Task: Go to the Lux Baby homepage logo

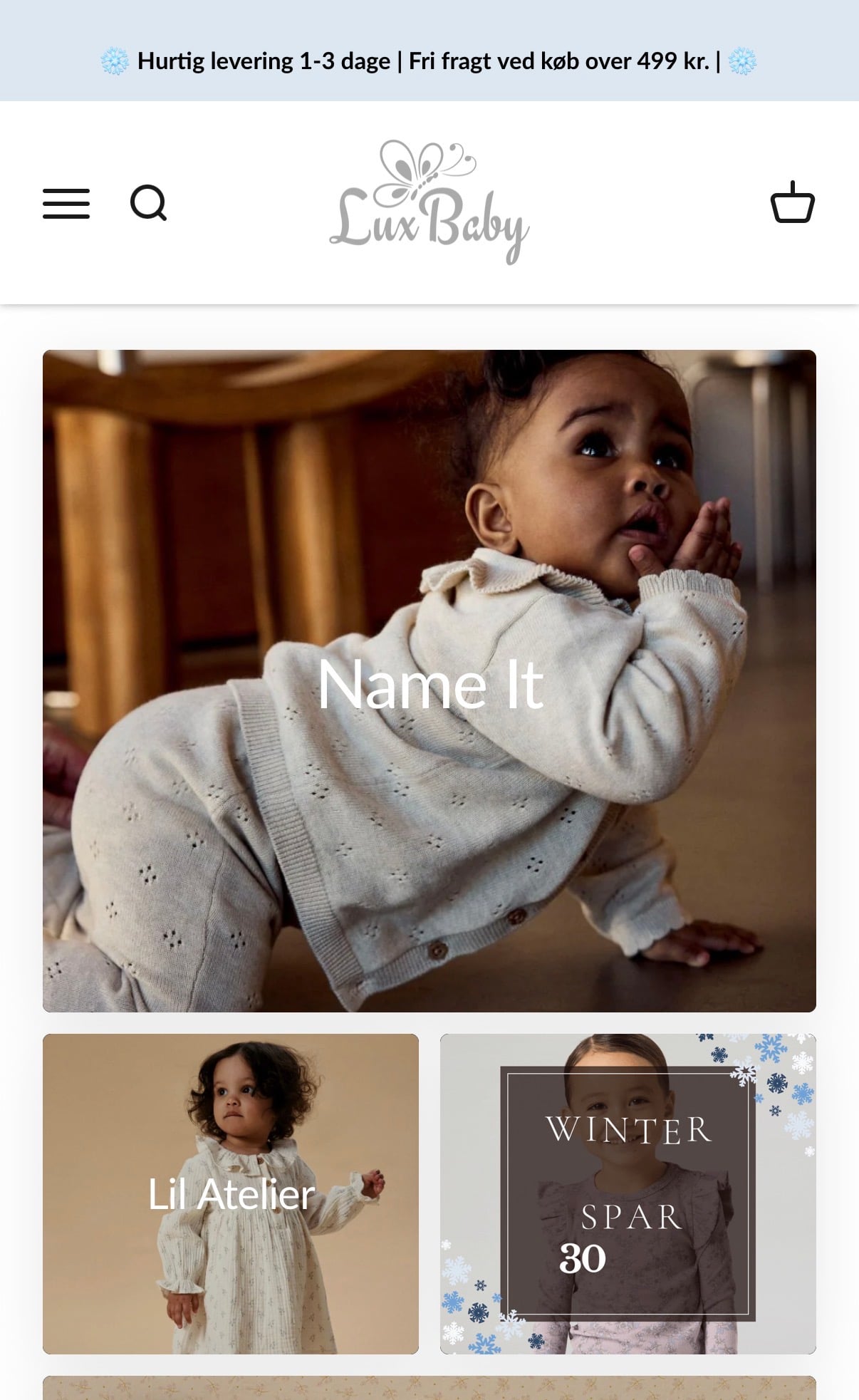Action: [x=429, y=202]
